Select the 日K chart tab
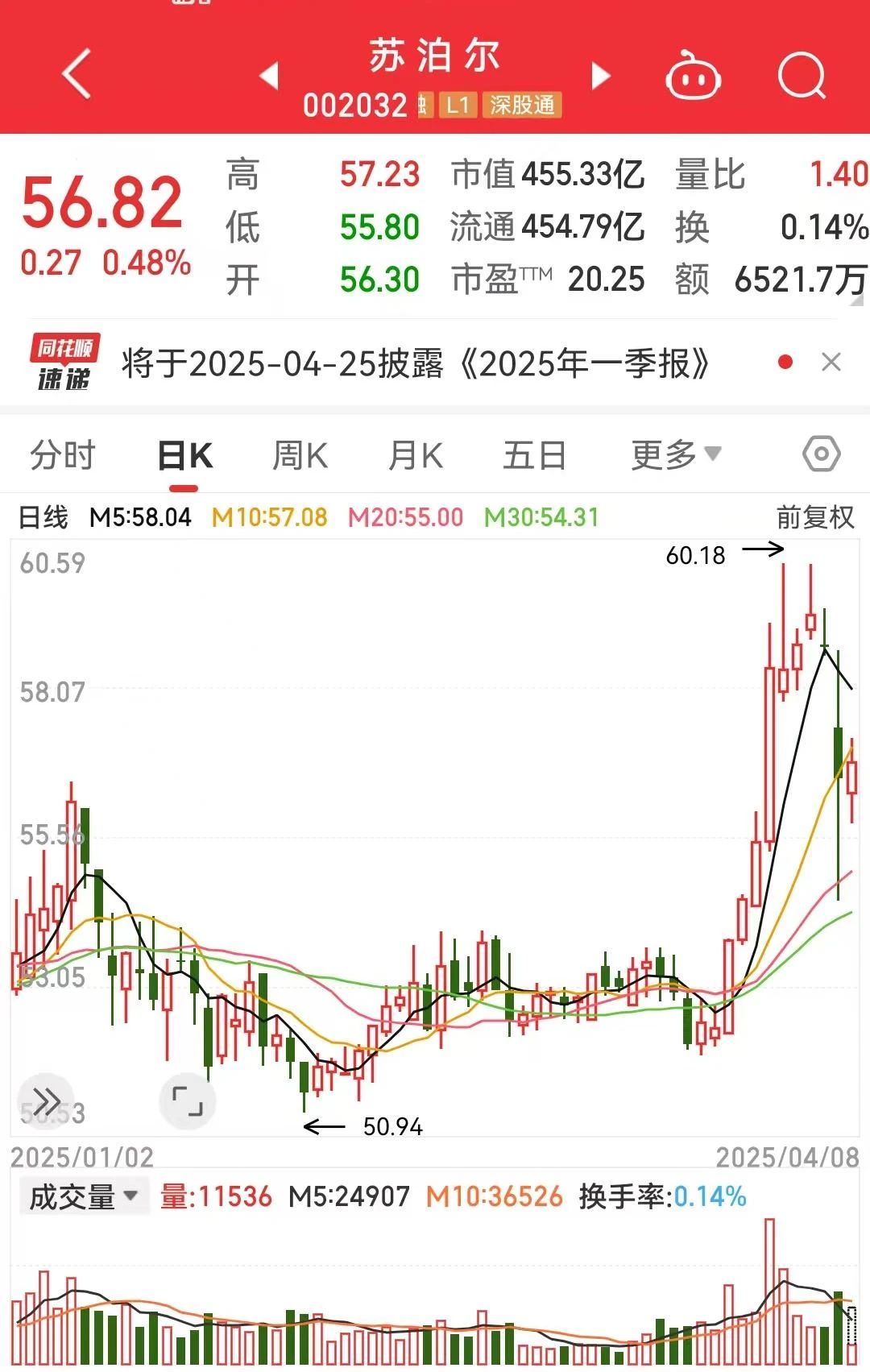This screenshot has width=870, height=1372. [x=184, y=456]
